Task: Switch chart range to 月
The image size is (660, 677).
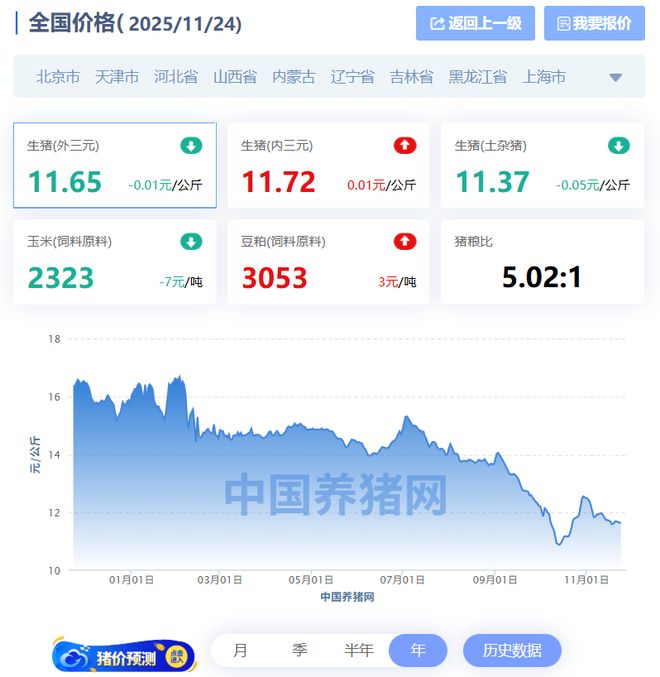Action: tap(240, 650)
